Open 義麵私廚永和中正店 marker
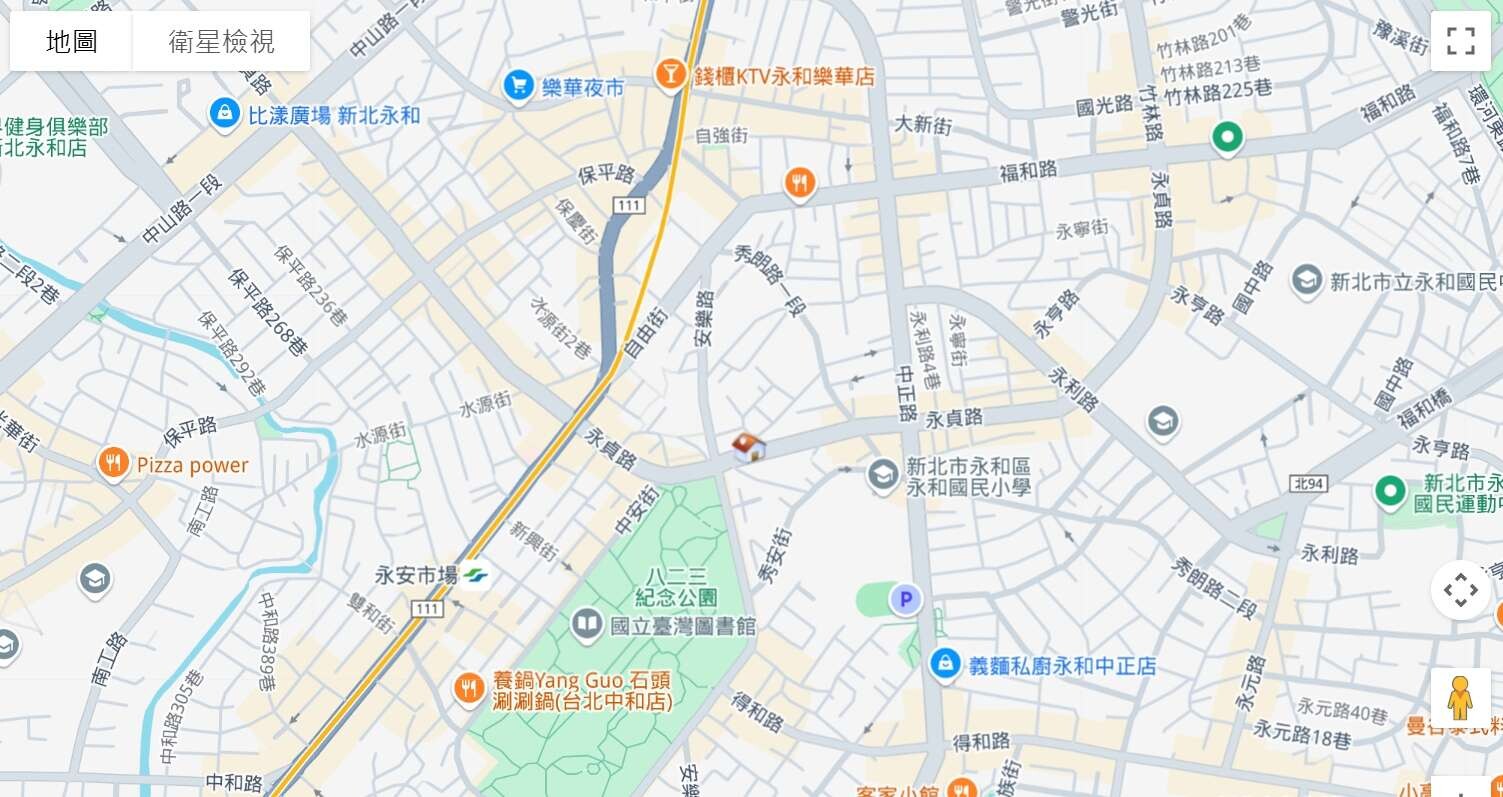Screen dimensions: 1503x797 tap(944, 664)
